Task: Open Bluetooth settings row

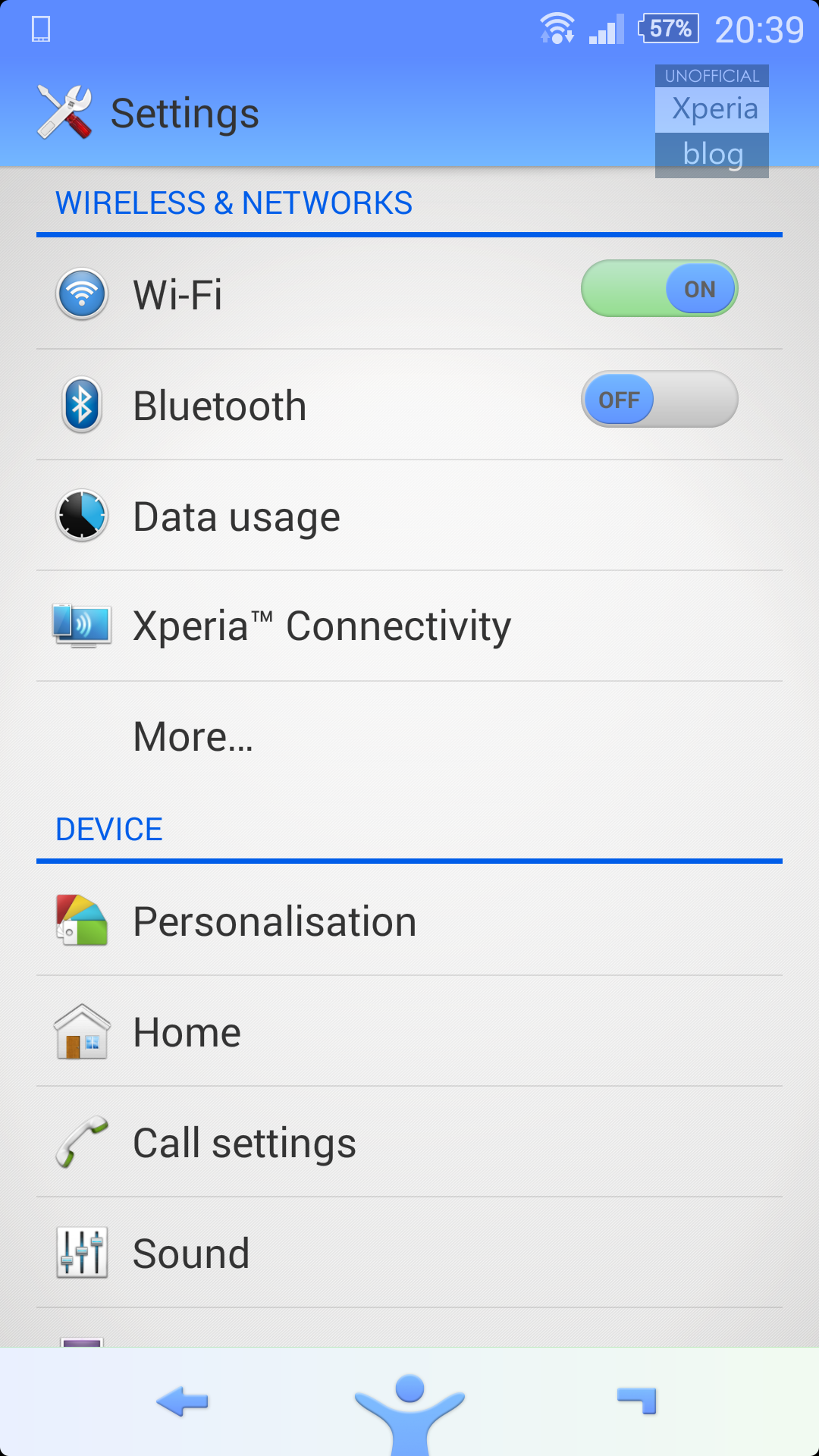Action: (x=303, y=405)
